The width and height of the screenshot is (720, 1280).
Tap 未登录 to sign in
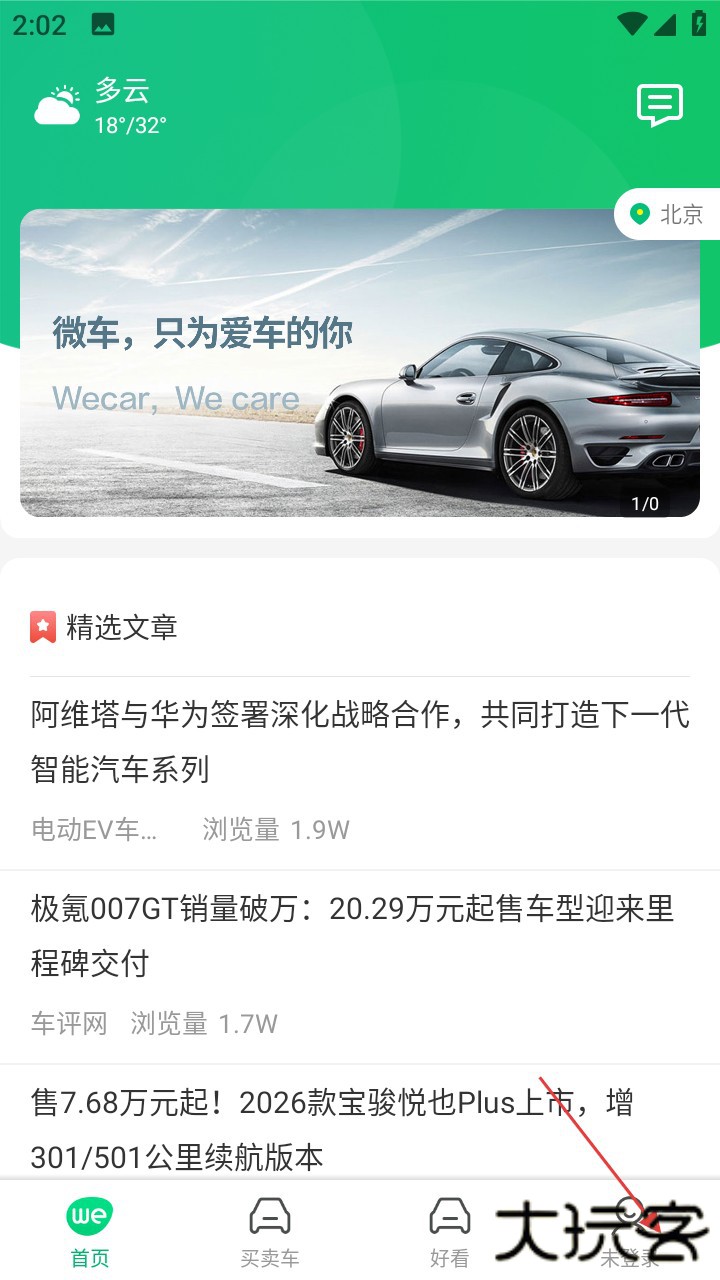coord(632,1258)
